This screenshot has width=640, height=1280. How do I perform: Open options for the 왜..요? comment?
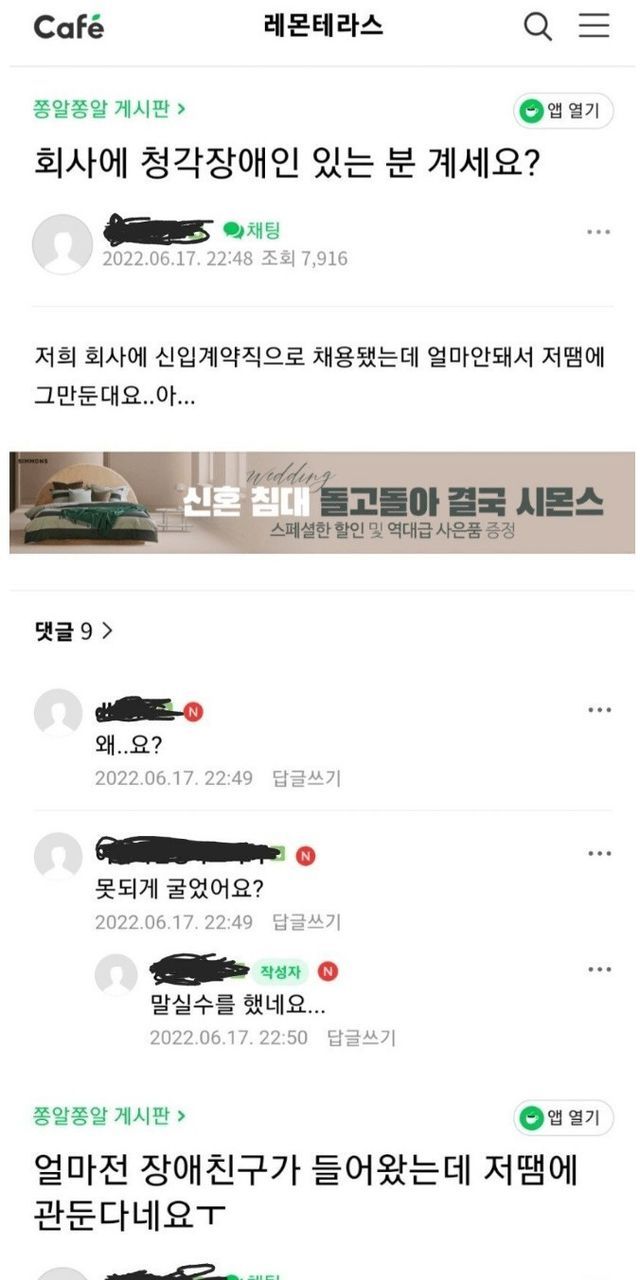coord(599,710)
